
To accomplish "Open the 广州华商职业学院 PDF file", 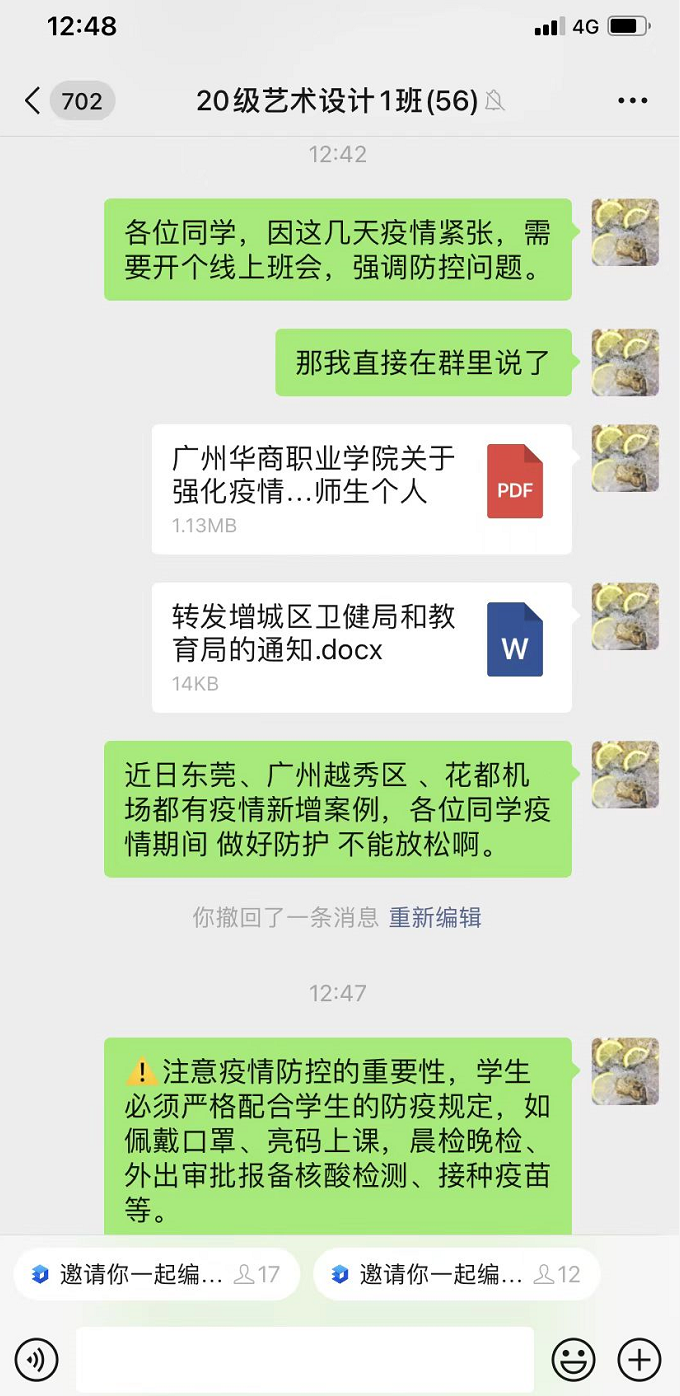I will click(x=361, y=489).
